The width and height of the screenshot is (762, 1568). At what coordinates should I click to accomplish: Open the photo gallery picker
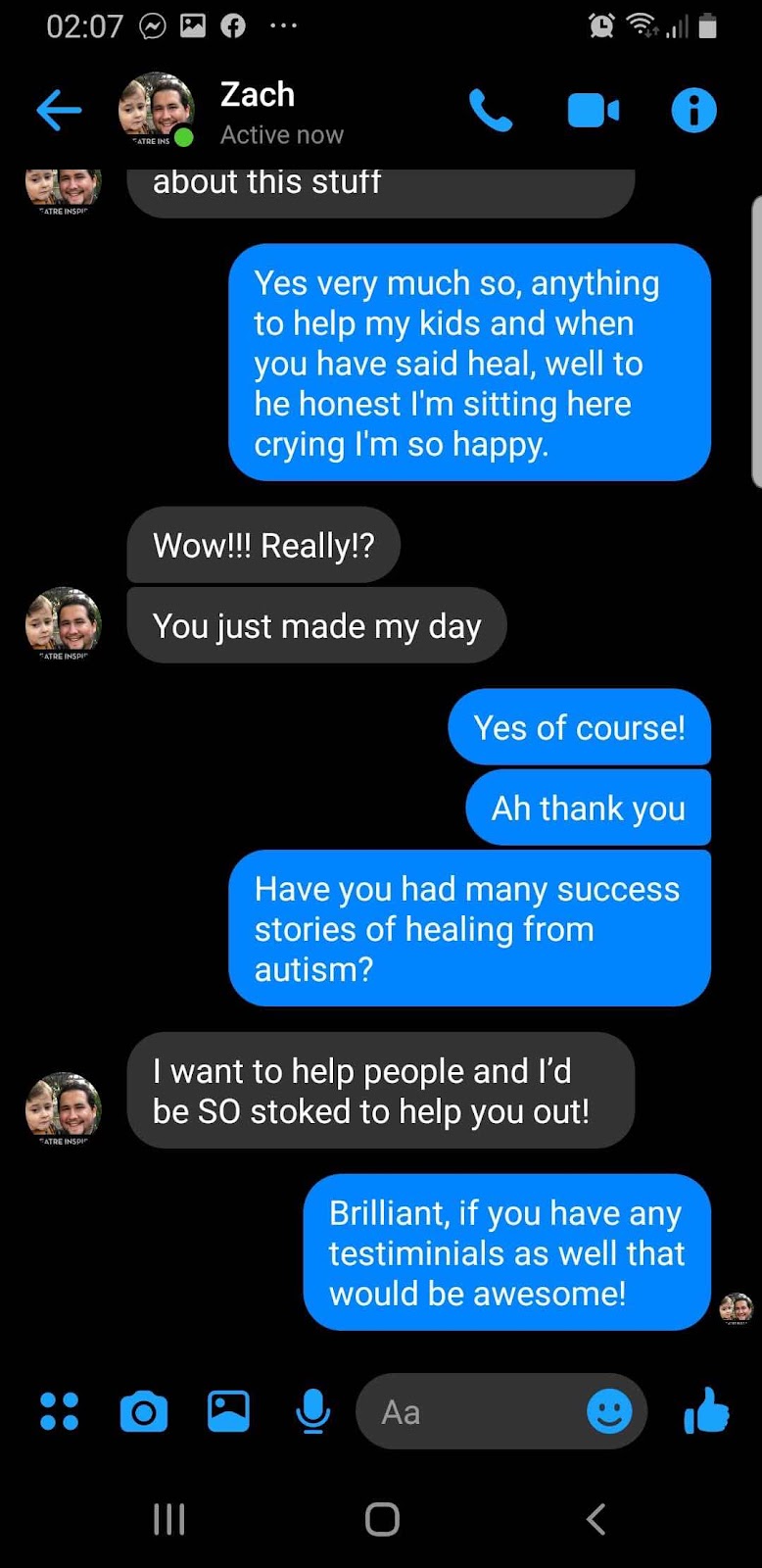(228, 1411)
